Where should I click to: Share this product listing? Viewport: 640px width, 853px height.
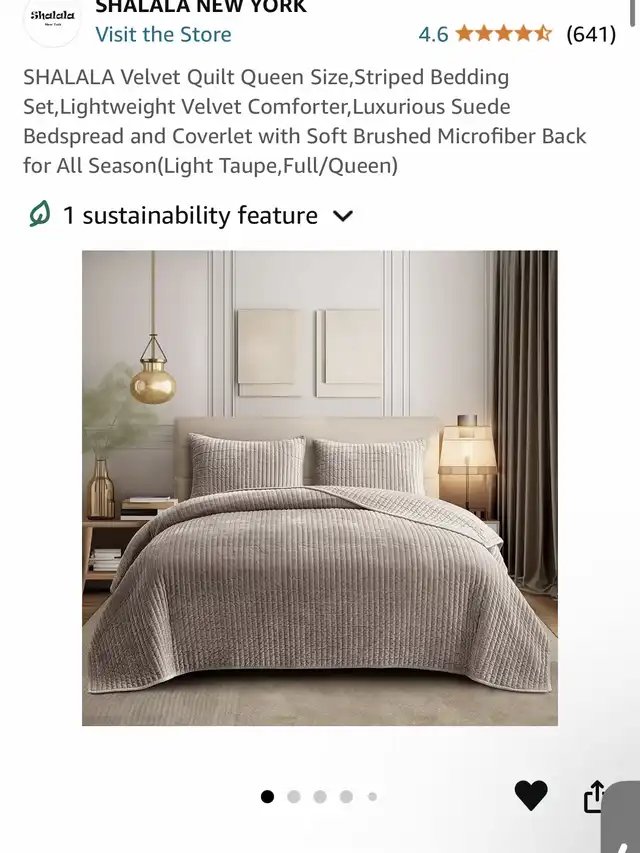tap(594, 796)
